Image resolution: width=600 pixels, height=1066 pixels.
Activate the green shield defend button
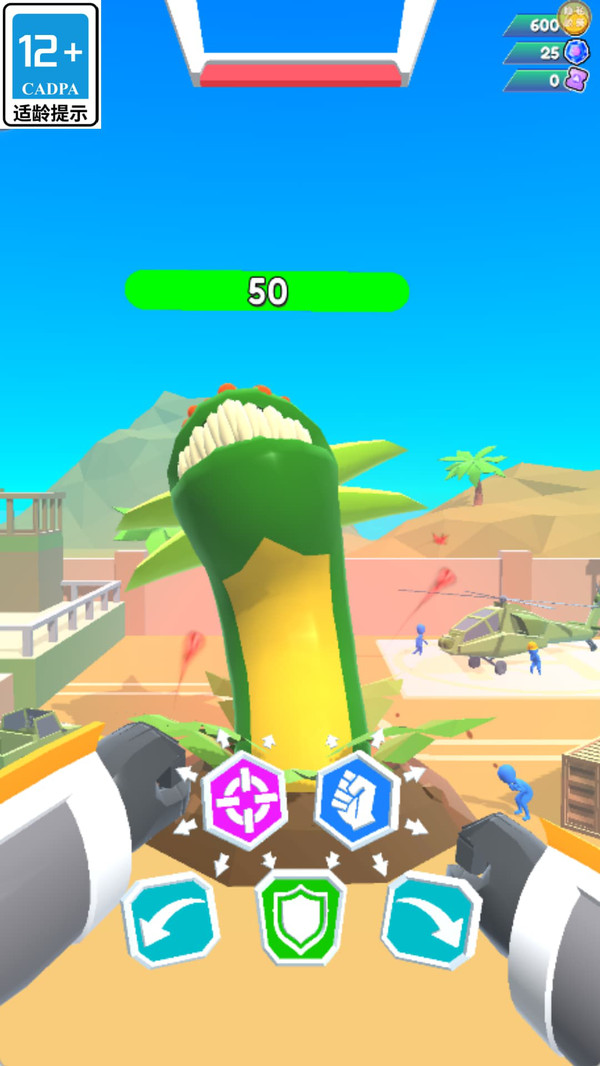coord(301,917)
